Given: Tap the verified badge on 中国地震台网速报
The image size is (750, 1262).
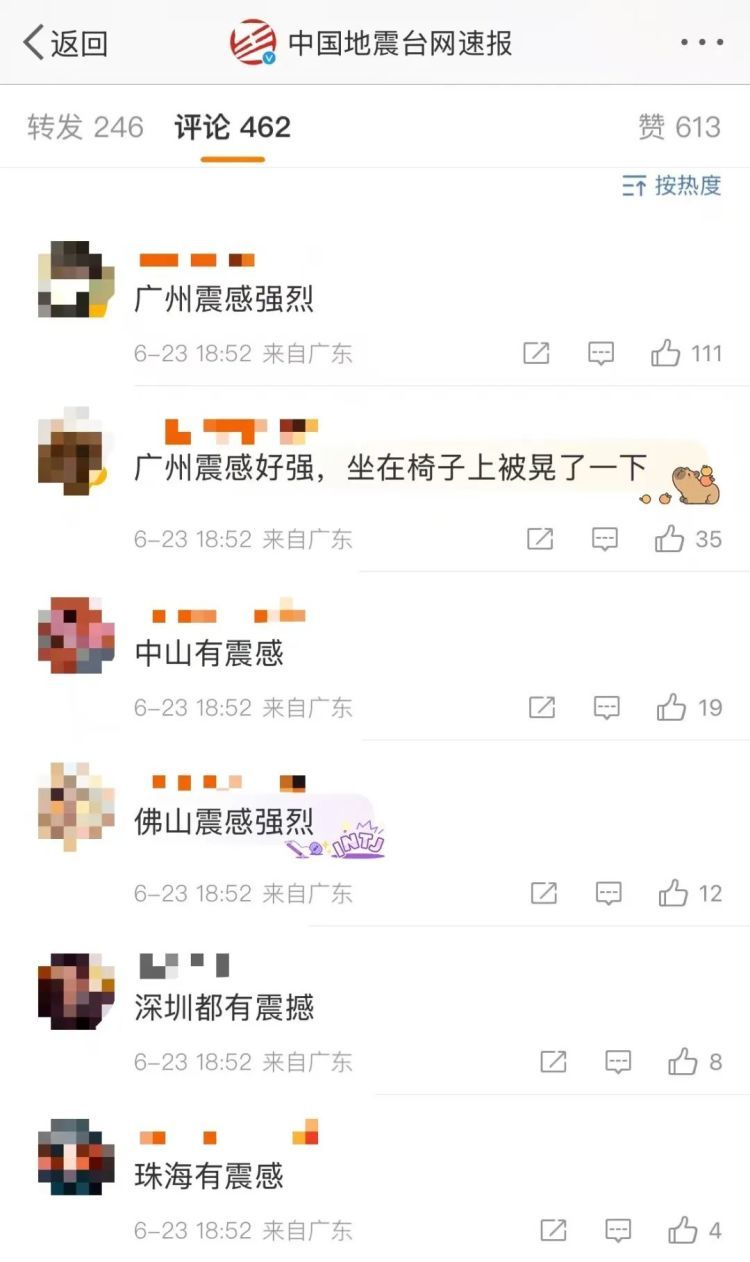Looking at the screenshot, I should coord(269,55).
